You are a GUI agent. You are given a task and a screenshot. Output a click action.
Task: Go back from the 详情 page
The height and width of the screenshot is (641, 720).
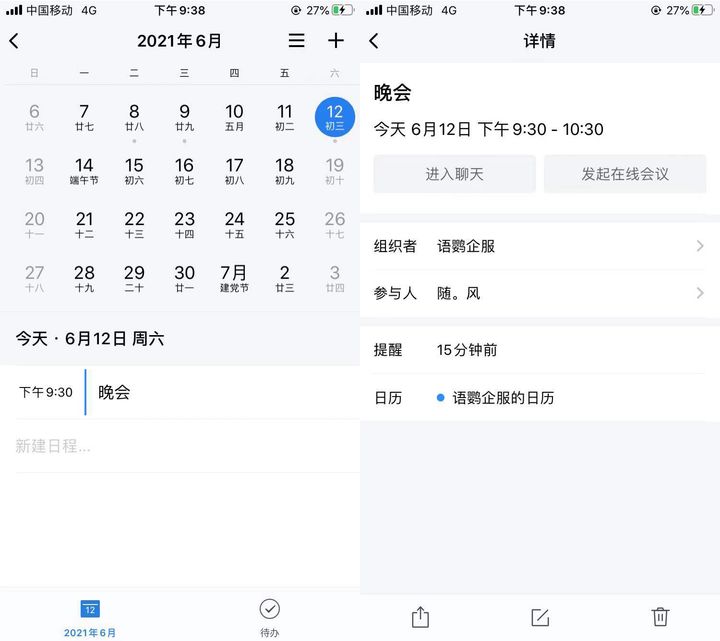pos(374,41)
